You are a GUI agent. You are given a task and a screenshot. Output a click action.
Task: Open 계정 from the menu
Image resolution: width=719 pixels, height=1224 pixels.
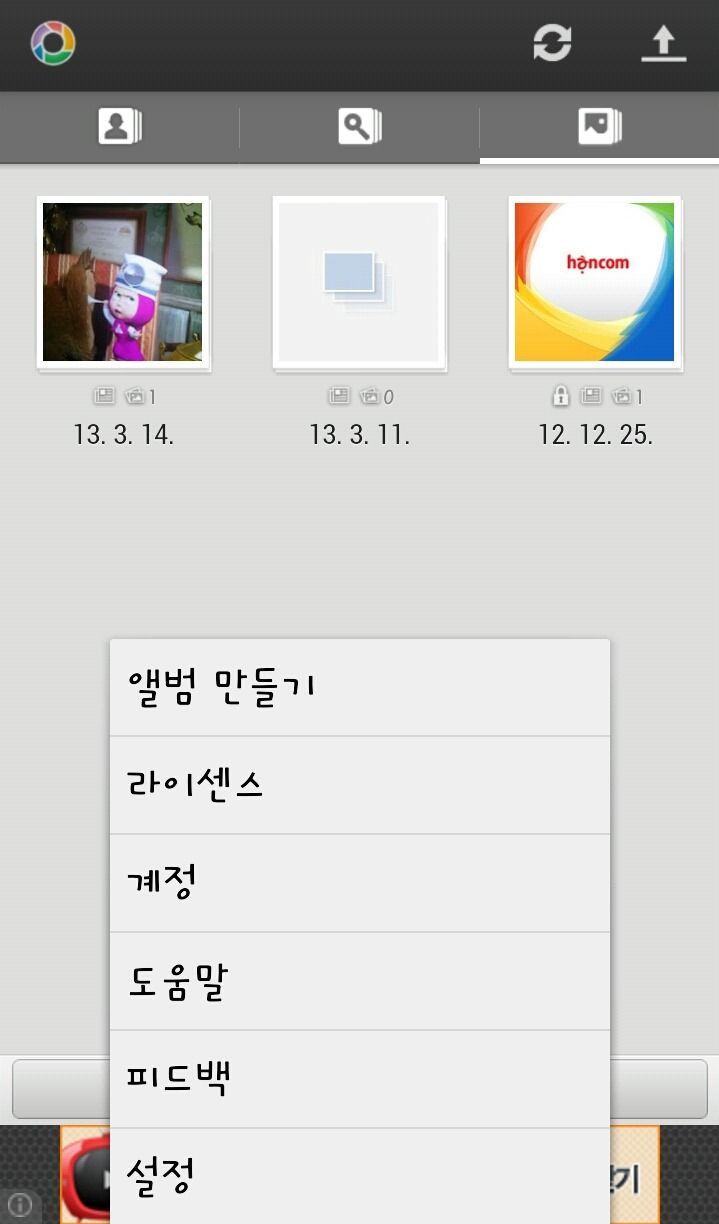coord(359,883)
